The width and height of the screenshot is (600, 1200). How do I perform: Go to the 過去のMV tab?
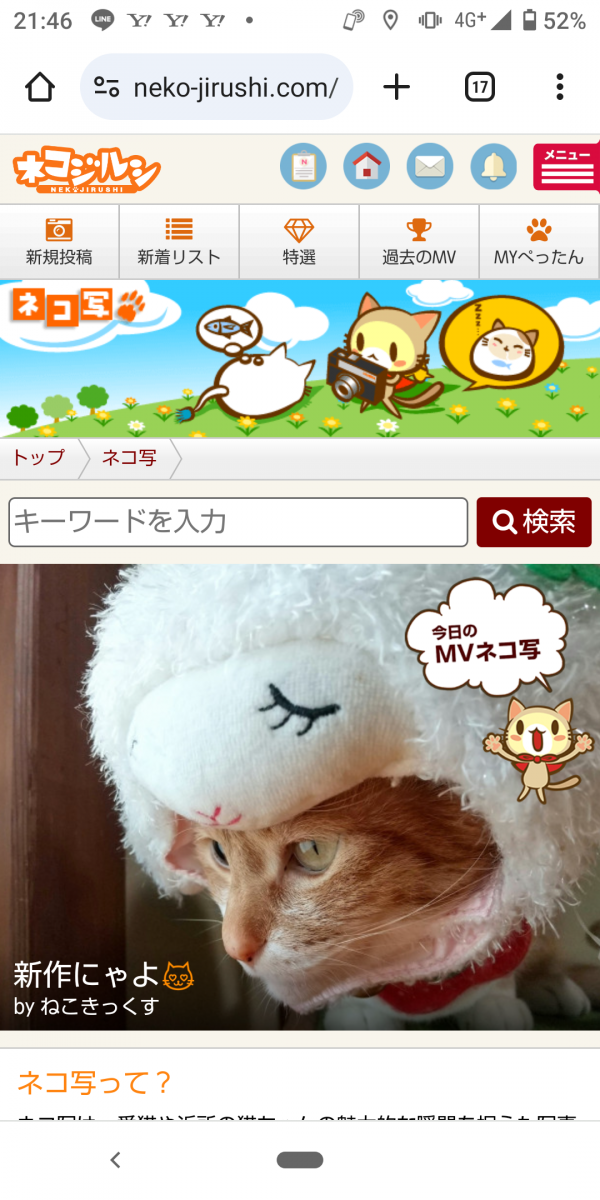(419, 242)
